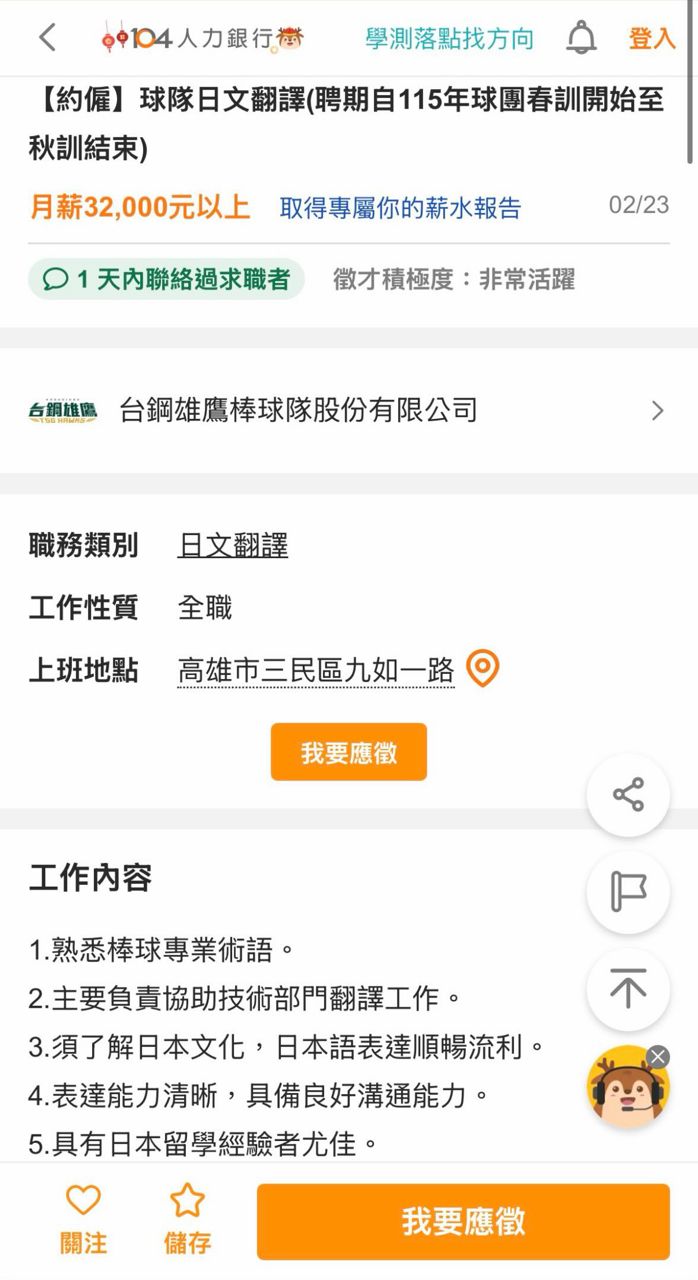Jump back to the top of the page
Viewport: 698px width, 1280px height.
click(x=628, y=990)
